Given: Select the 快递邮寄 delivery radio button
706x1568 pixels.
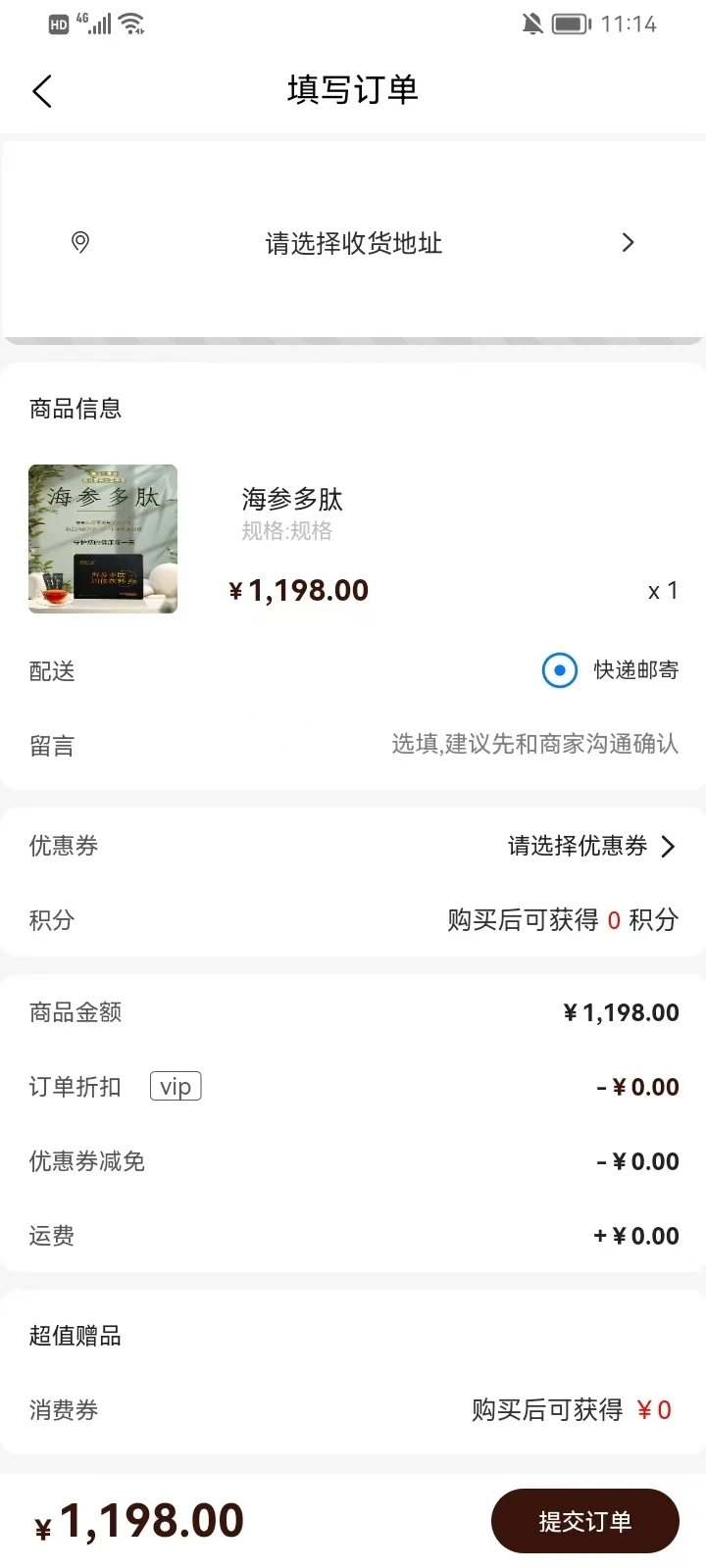Looking at the screenshot, I should click(559, 671).
